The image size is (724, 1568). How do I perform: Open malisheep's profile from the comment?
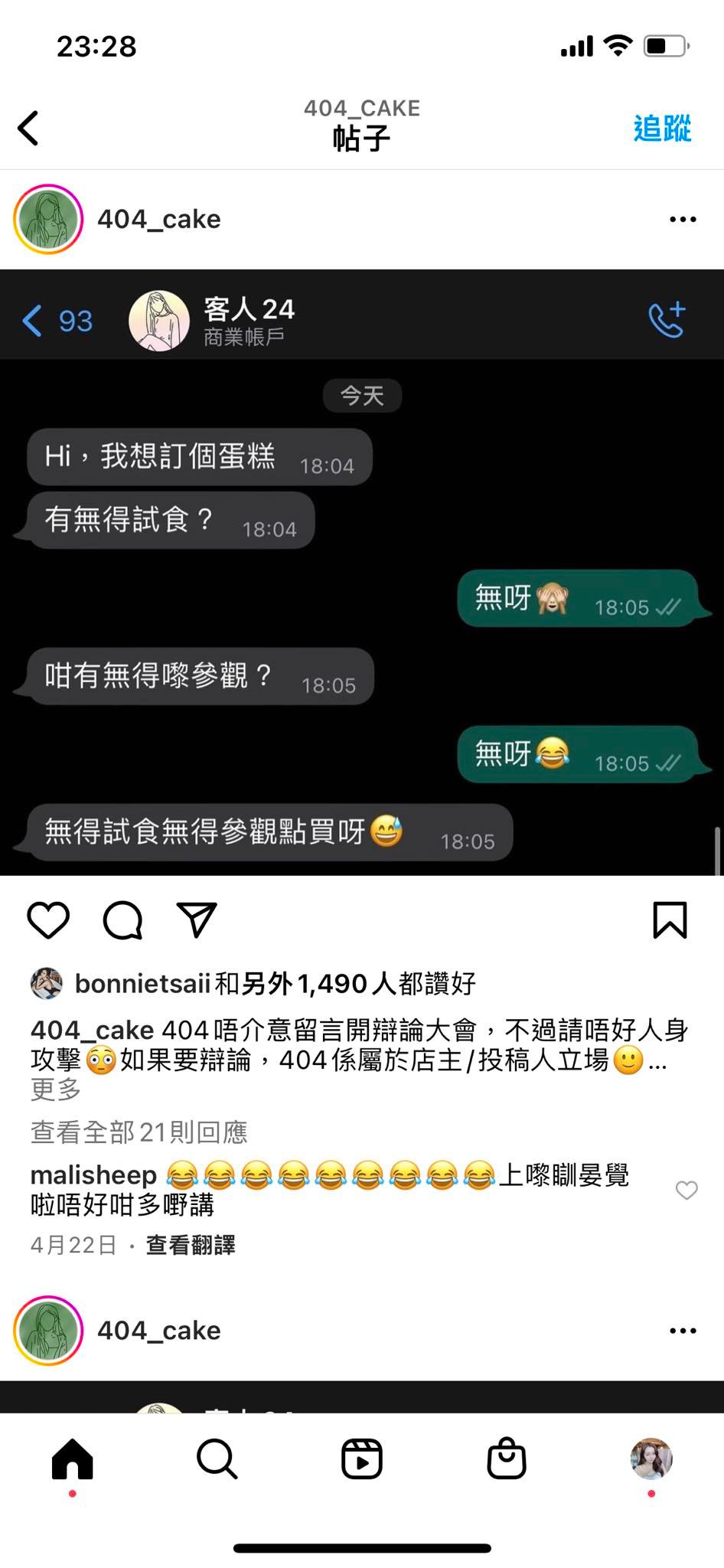point(93,1174)
